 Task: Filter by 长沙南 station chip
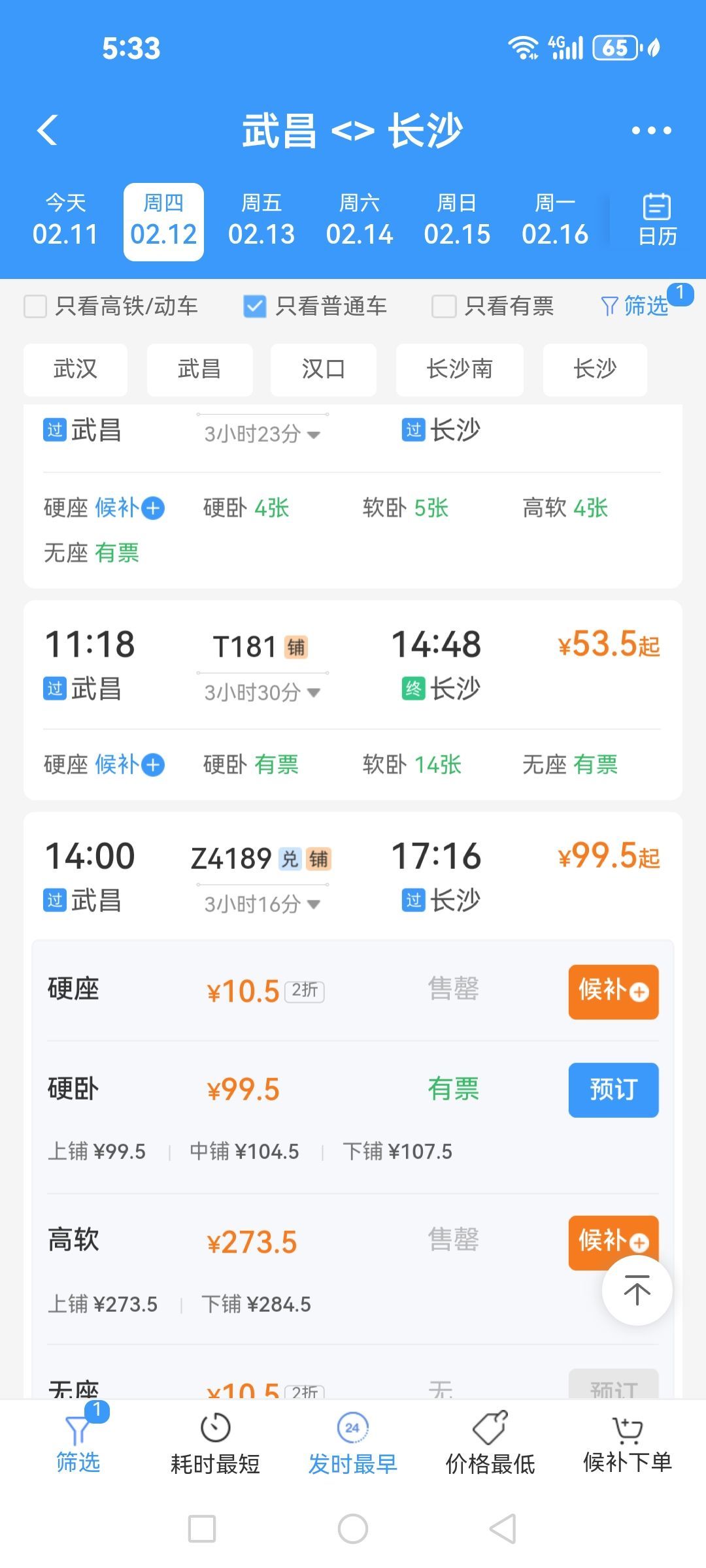pyautogui.click(x=459, y=369)
